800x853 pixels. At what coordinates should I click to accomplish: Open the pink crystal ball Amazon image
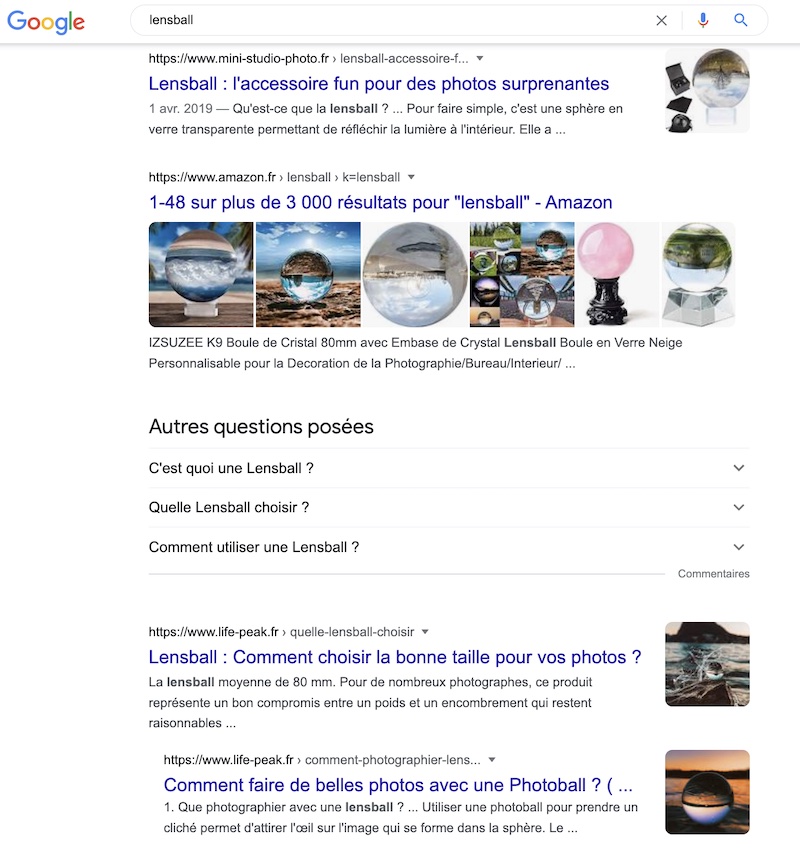point(607,275)
